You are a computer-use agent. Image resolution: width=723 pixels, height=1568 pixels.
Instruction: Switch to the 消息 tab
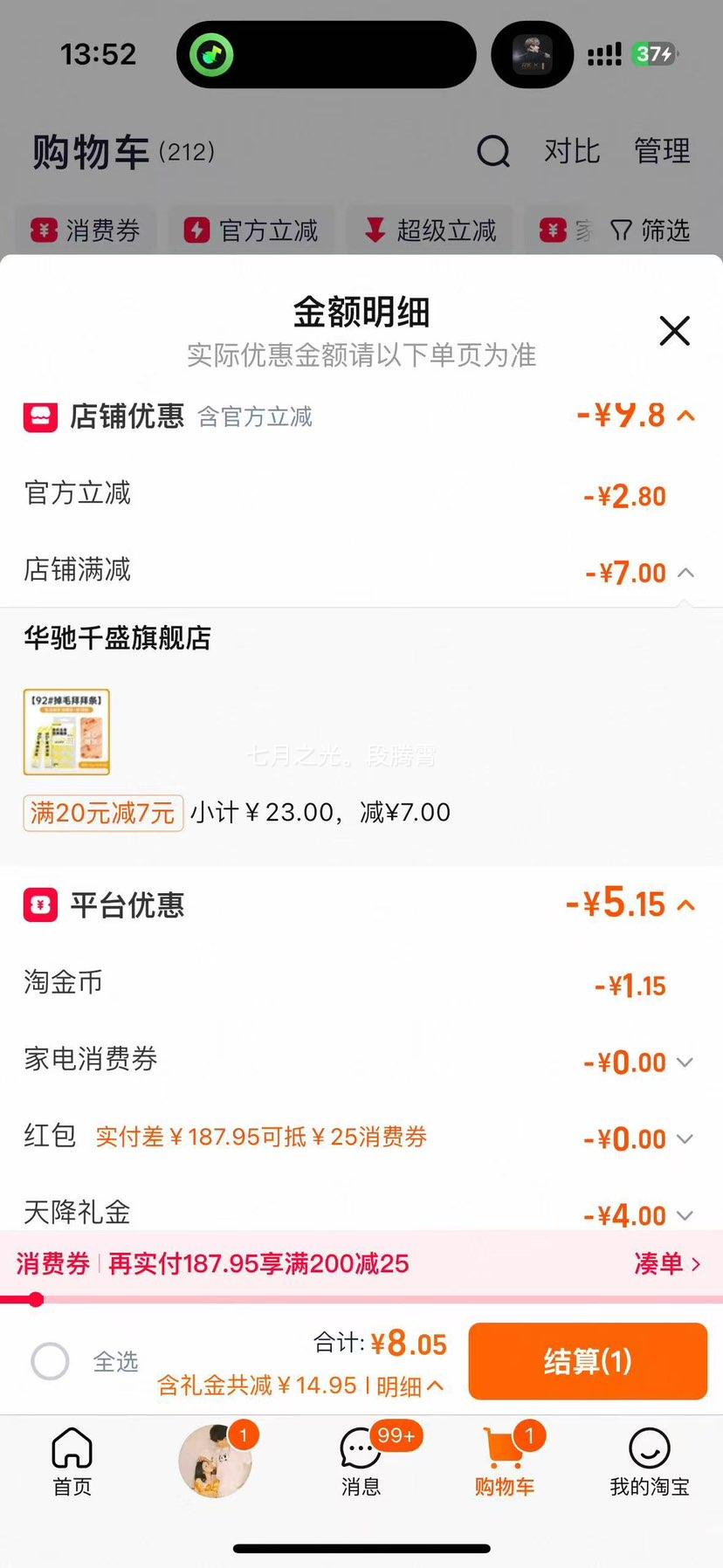361,1461
